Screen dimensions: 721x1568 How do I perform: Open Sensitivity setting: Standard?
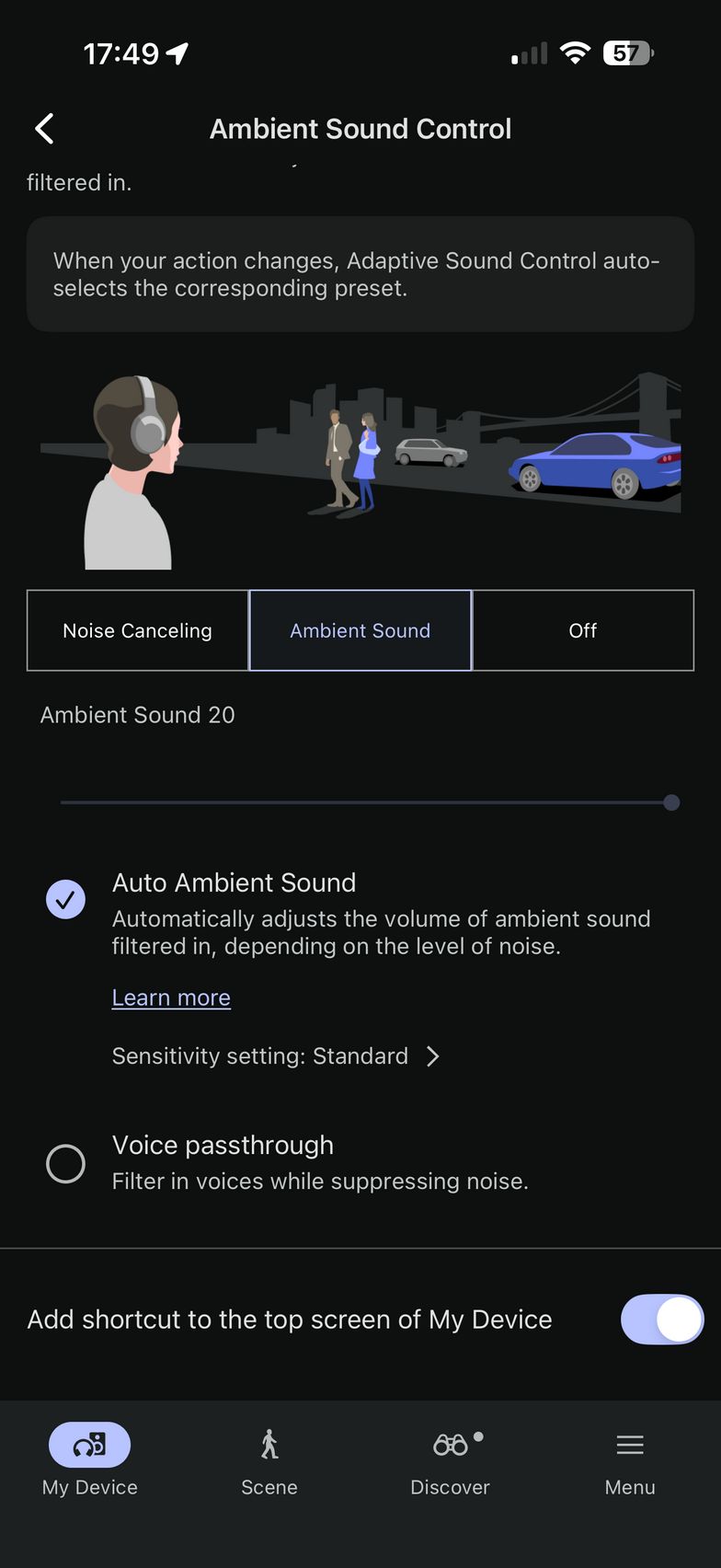click(x=276, y=1055)
